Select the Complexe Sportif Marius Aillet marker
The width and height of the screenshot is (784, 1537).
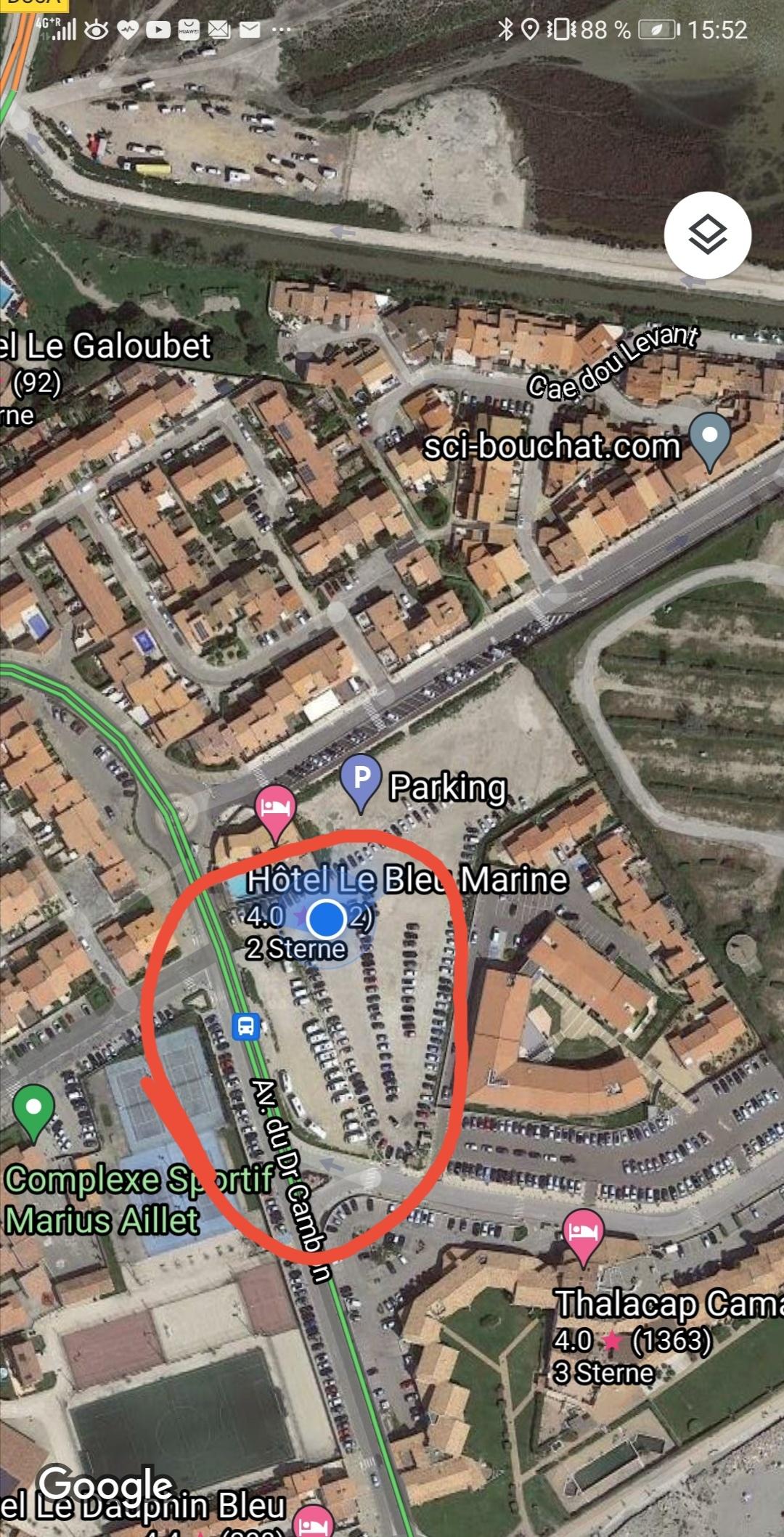(x=33, y=1110)
